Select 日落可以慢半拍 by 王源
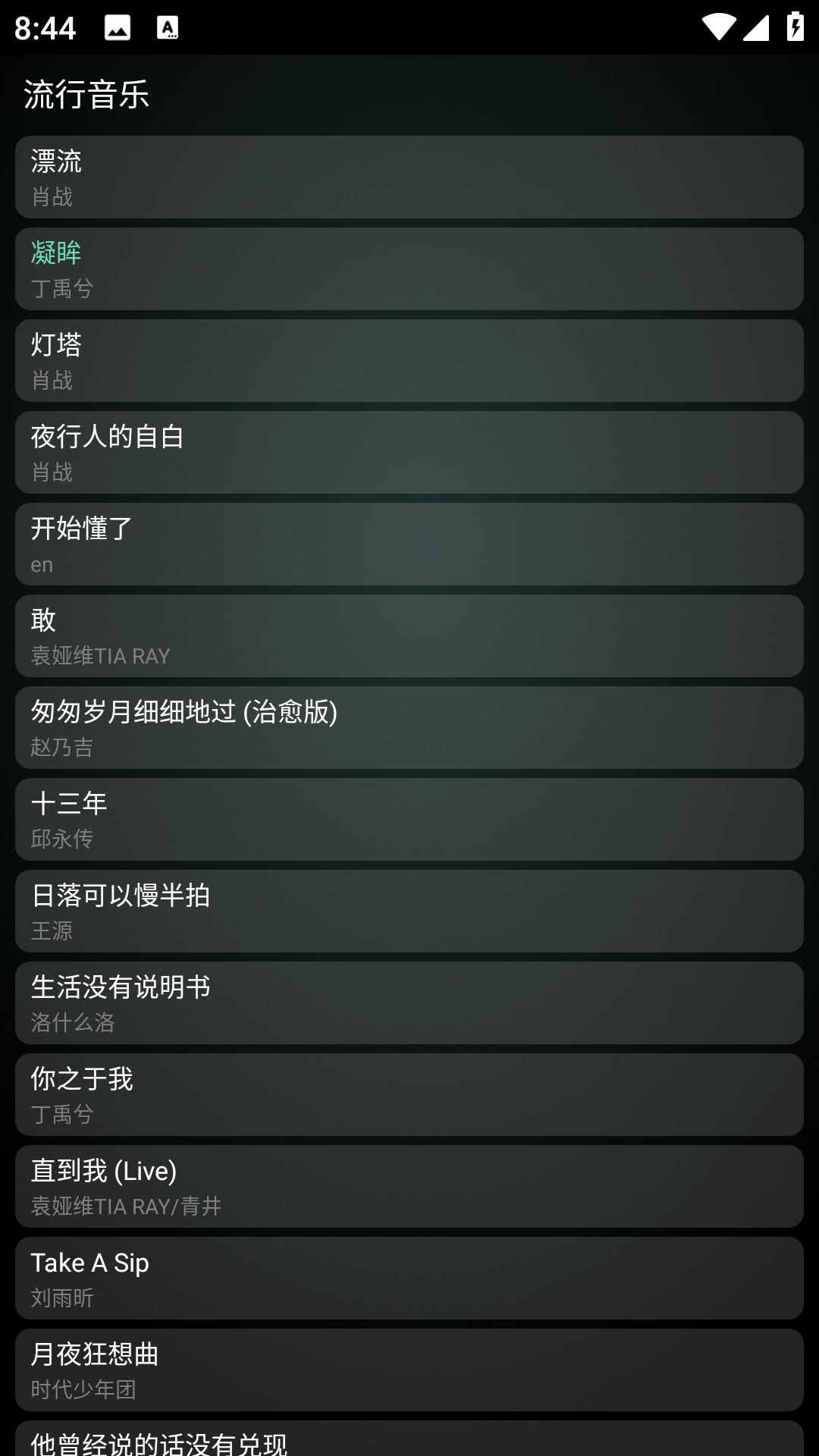The image size is (819, 1456). coord(409,912)
